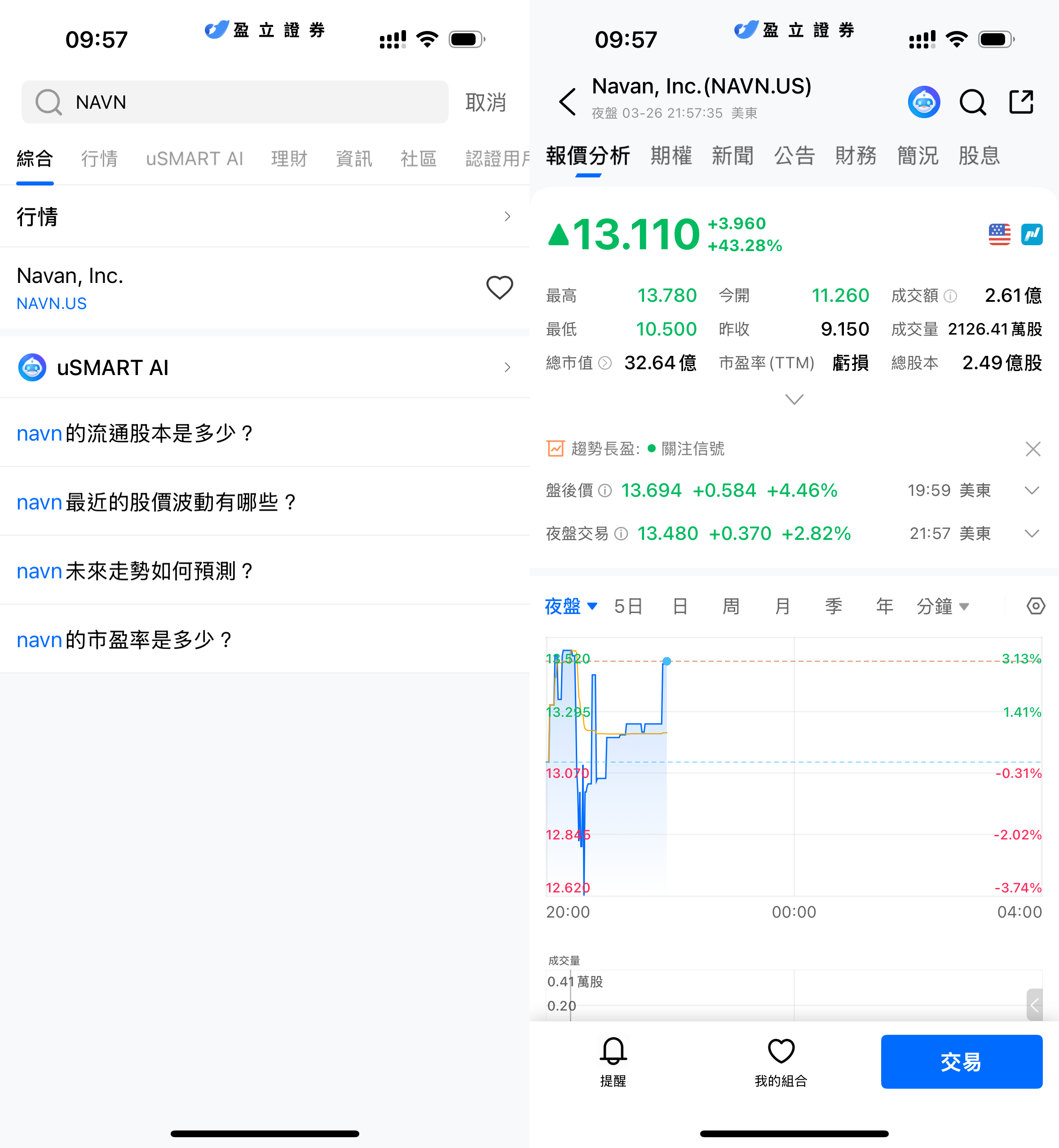1059x1148 pixels.
Task: Expand the 盤後價 after-hours row
Action: [x=1032, y=490]
